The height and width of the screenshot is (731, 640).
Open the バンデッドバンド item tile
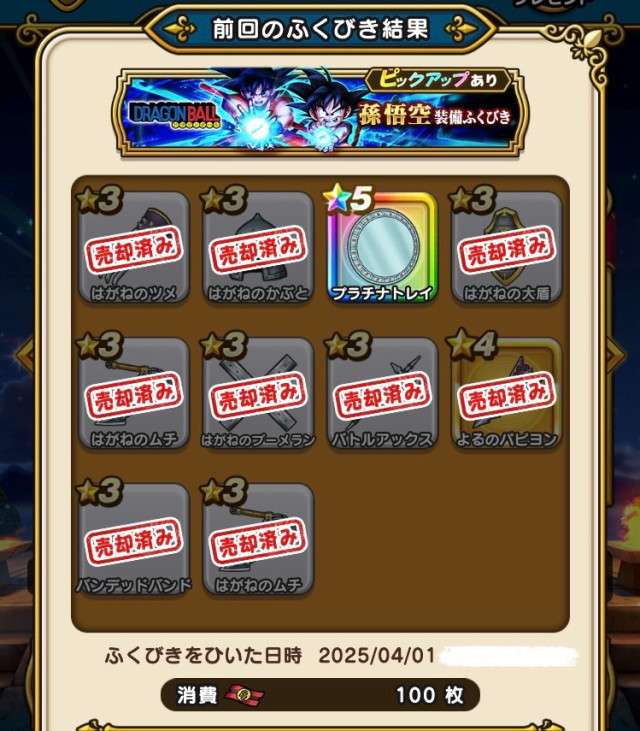[x=133, y=540]
